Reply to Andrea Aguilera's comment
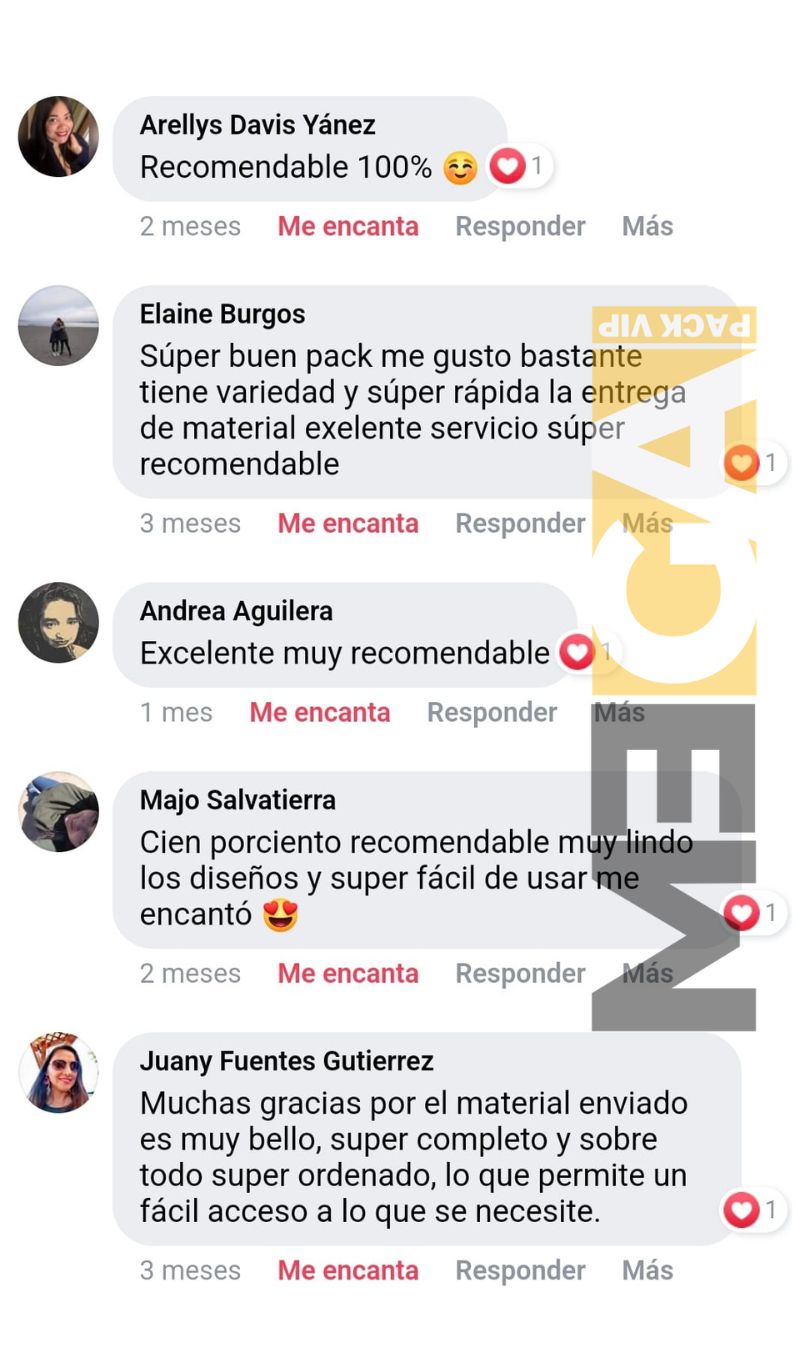The width and height of the screenshot is (810, 1354). (492, 712)
